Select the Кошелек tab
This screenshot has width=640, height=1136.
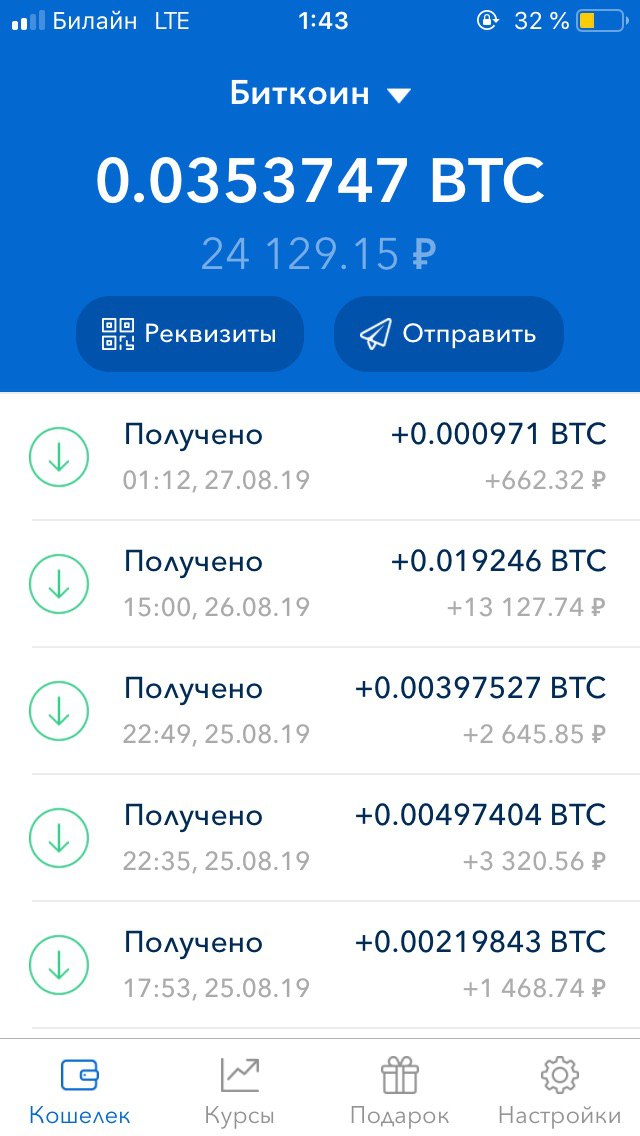(80, 1090)
